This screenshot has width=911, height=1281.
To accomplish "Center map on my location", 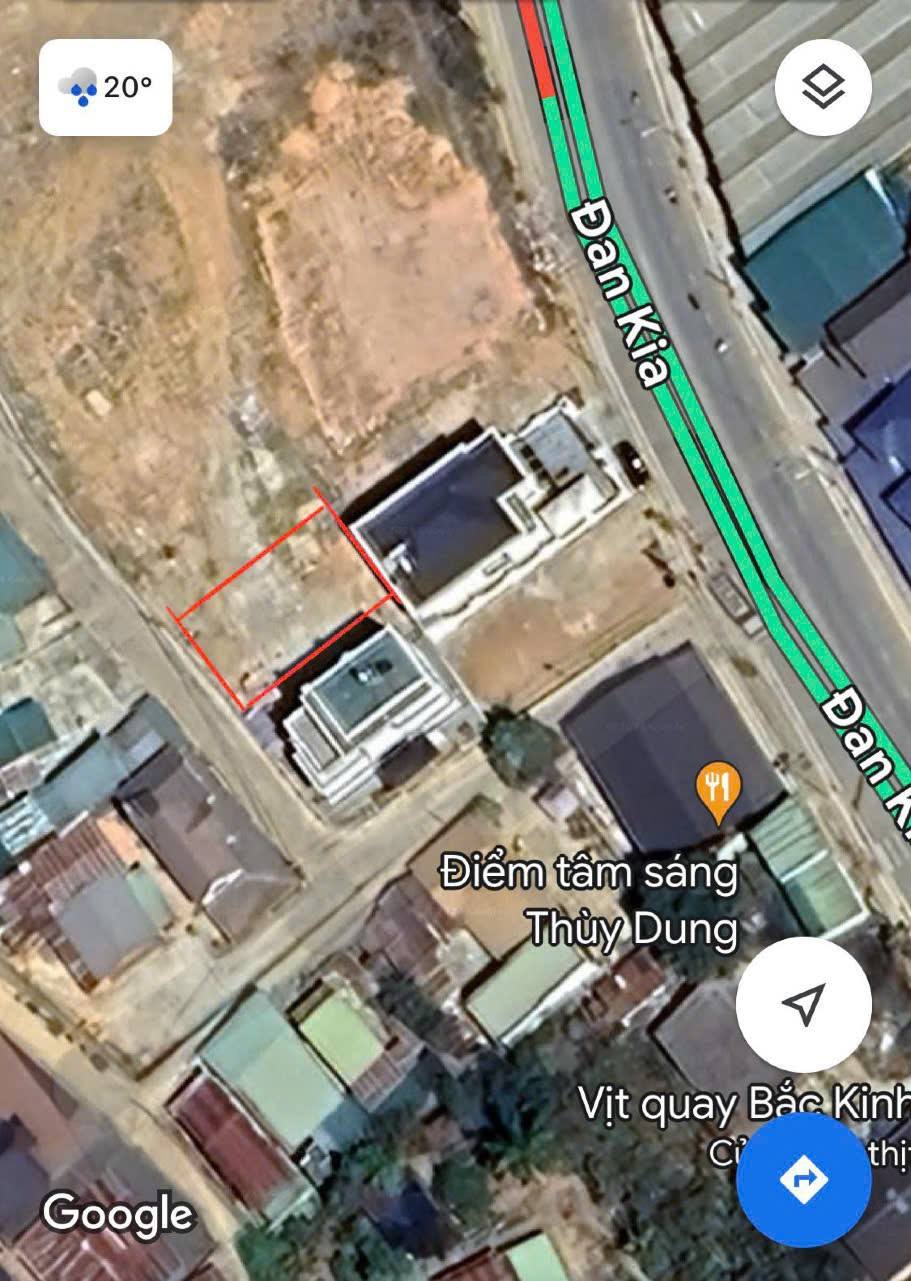I will pos(803,1004).
